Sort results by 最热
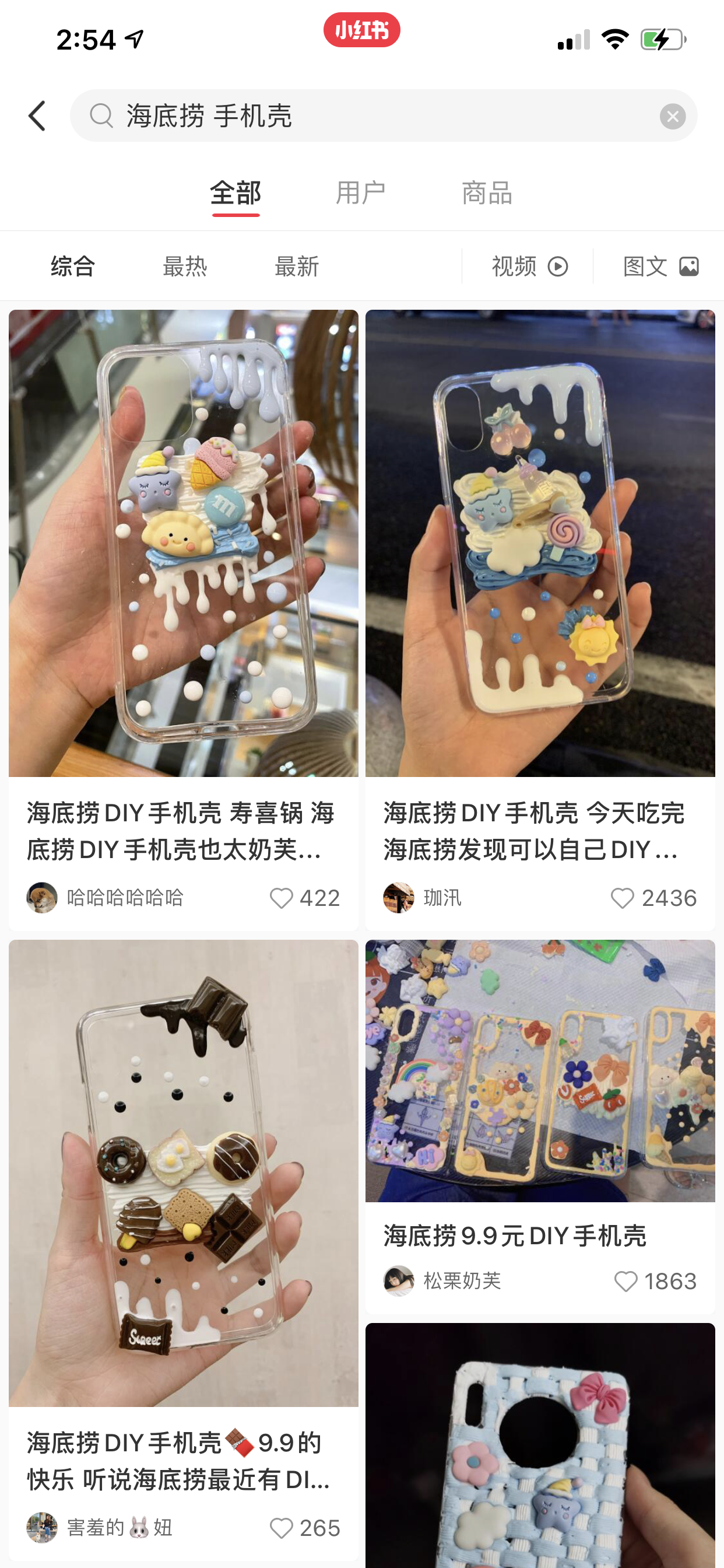724x1568 pixels. pyautogui.click(x=185, y=266)
